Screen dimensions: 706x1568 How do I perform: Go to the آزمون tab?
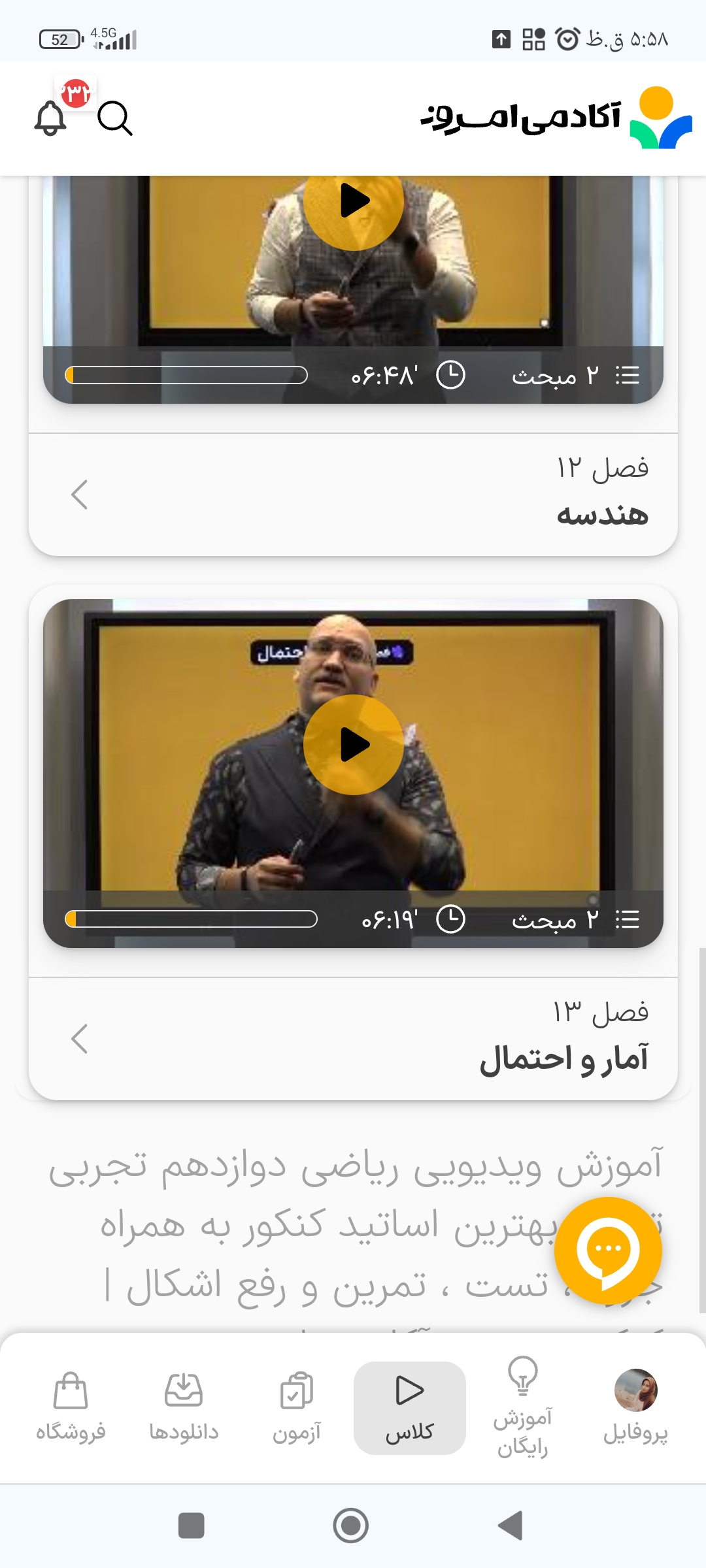[x=297, y=1408]
